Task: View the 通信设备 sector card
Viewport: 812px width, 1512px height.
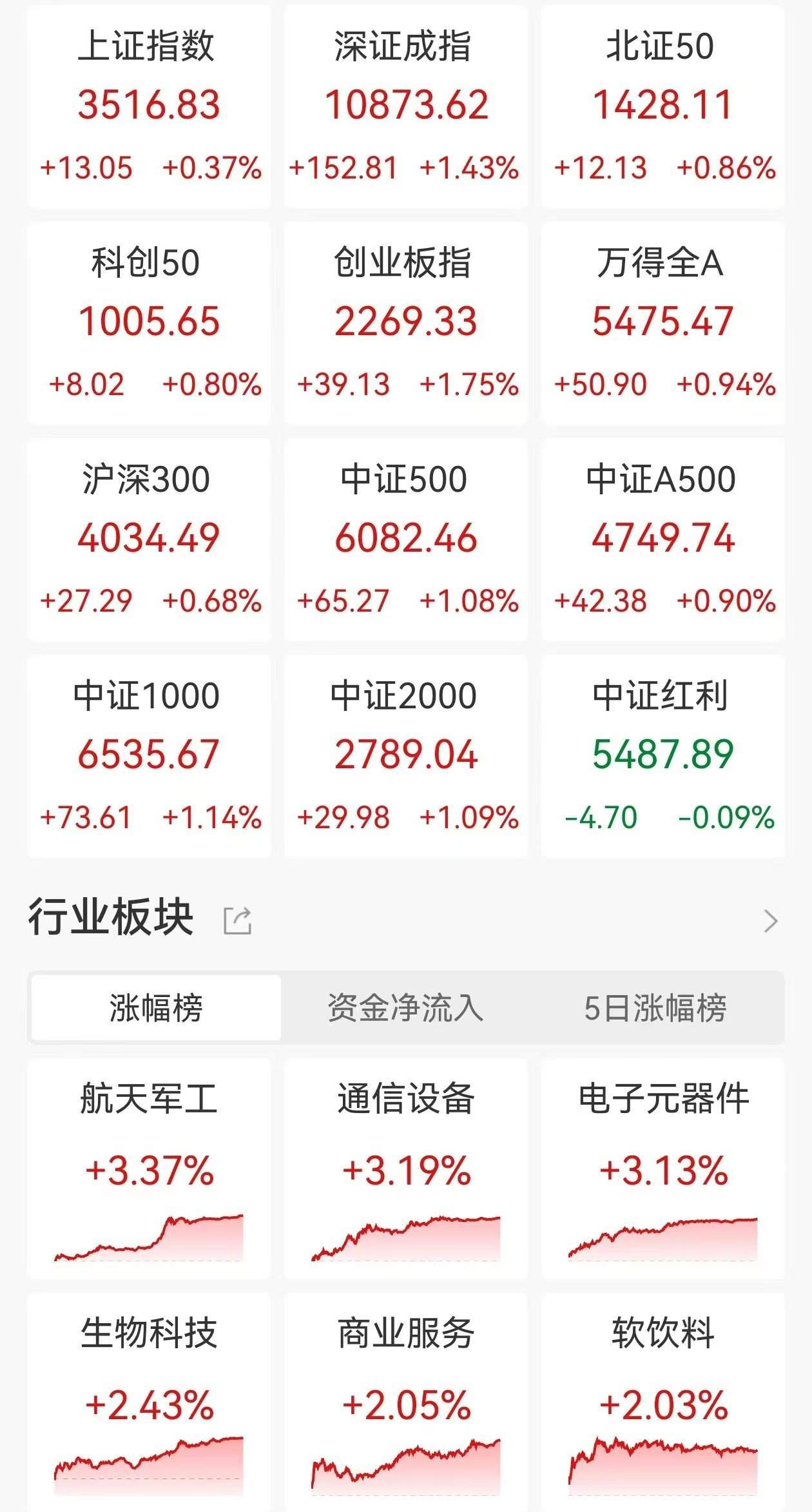Action: (x=406, y=1169)
